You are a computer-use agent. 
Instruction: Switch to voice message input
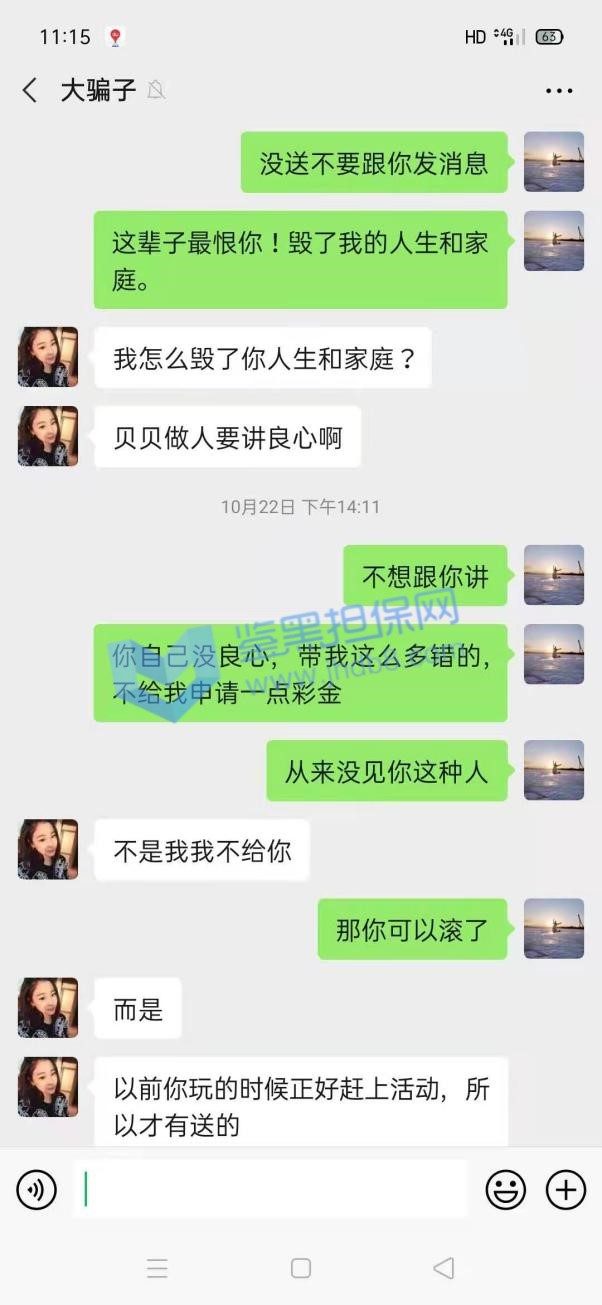coord(37,1190)
